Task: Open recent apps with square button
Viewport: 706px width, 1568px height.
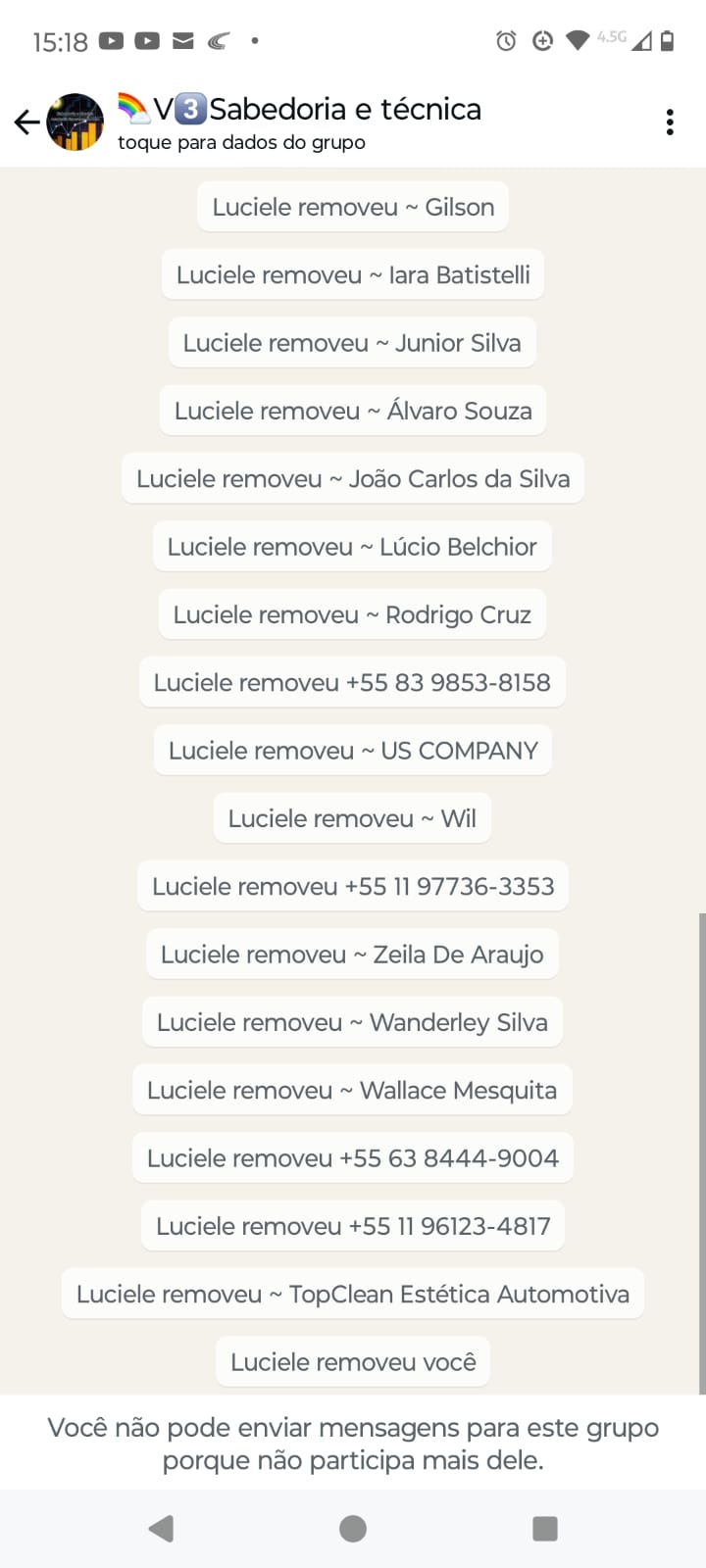Action: [x=544, y=1528]
